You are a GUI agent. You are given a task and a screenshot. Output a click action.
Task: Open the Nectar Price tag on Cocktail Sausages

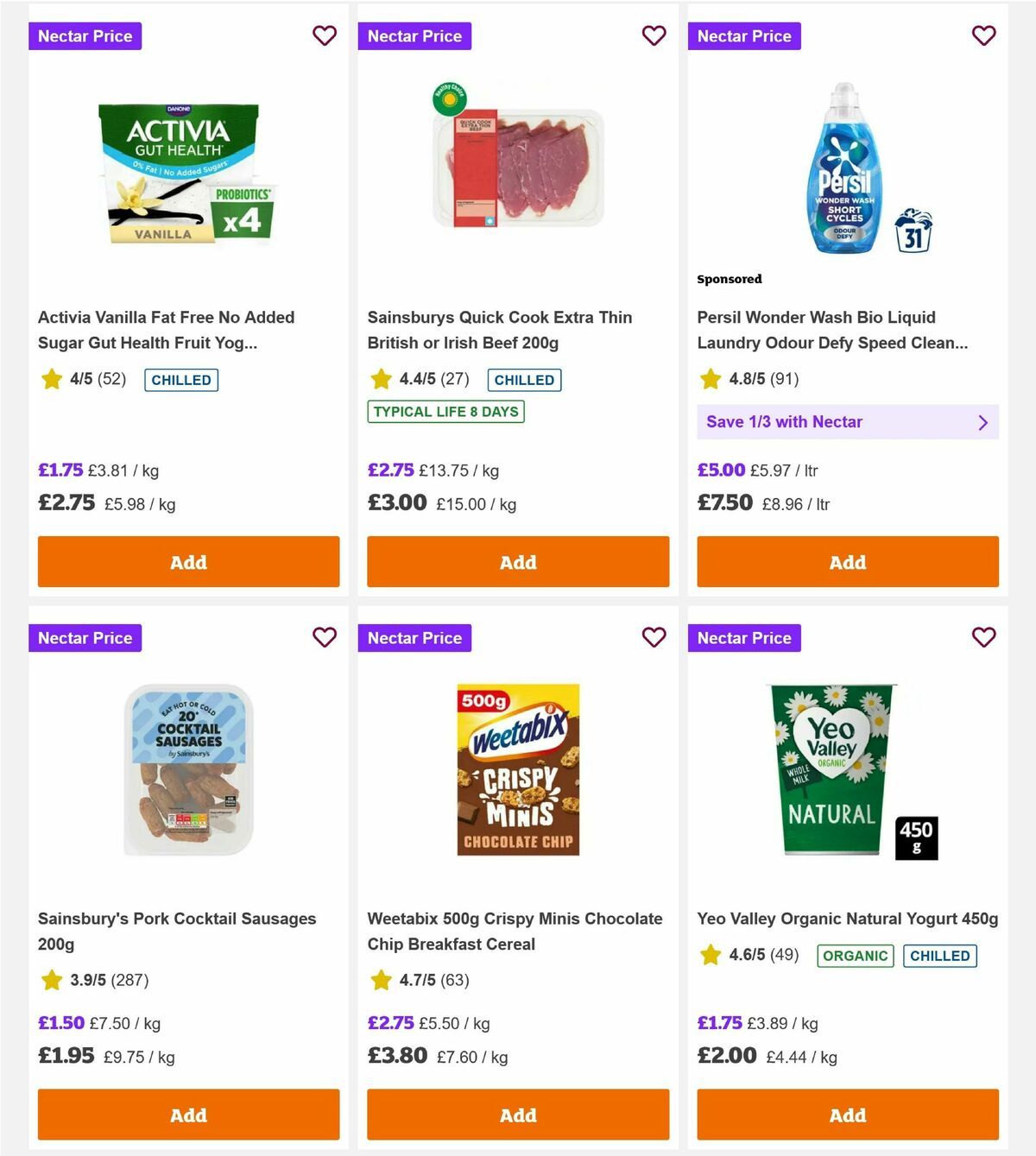(85, 637)
